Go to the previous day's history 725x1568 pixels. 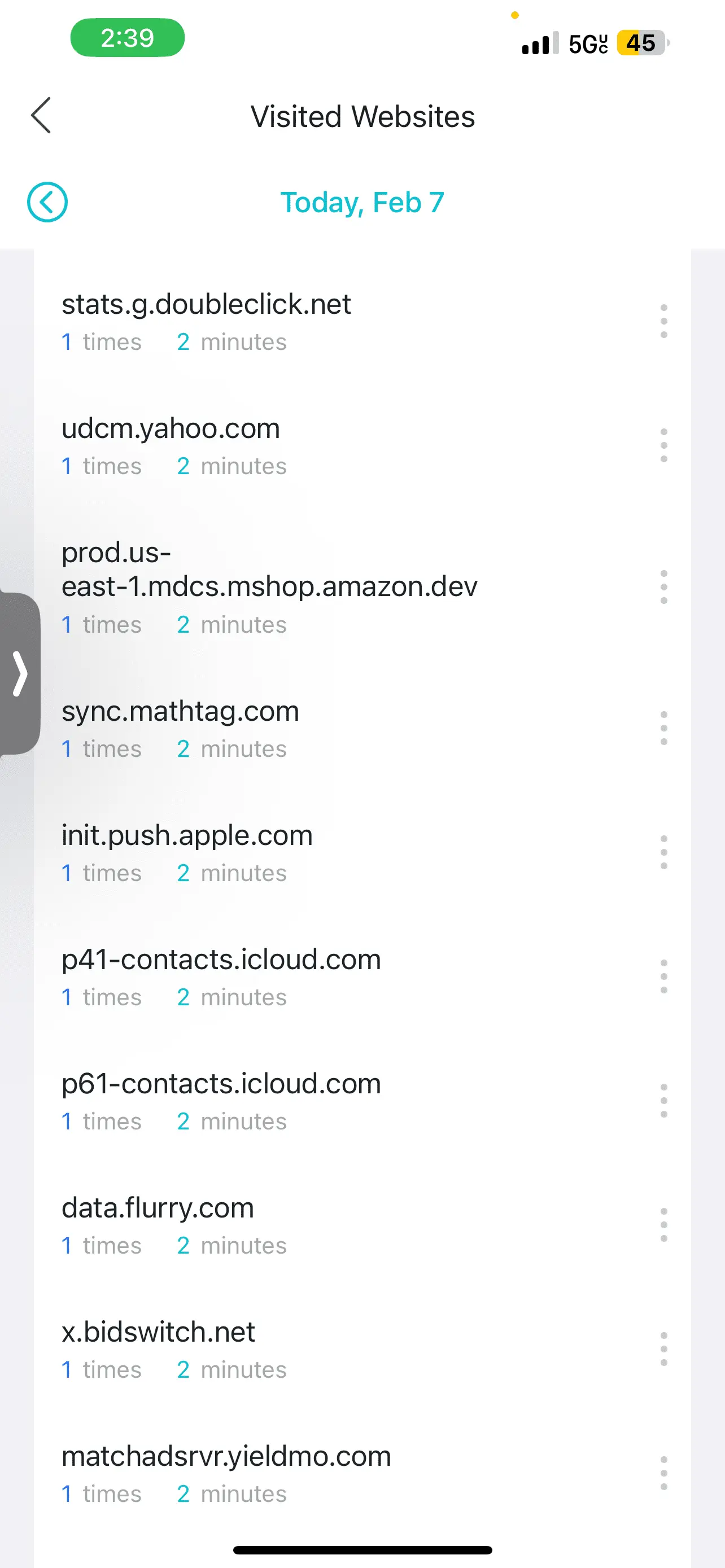[47, 202]
